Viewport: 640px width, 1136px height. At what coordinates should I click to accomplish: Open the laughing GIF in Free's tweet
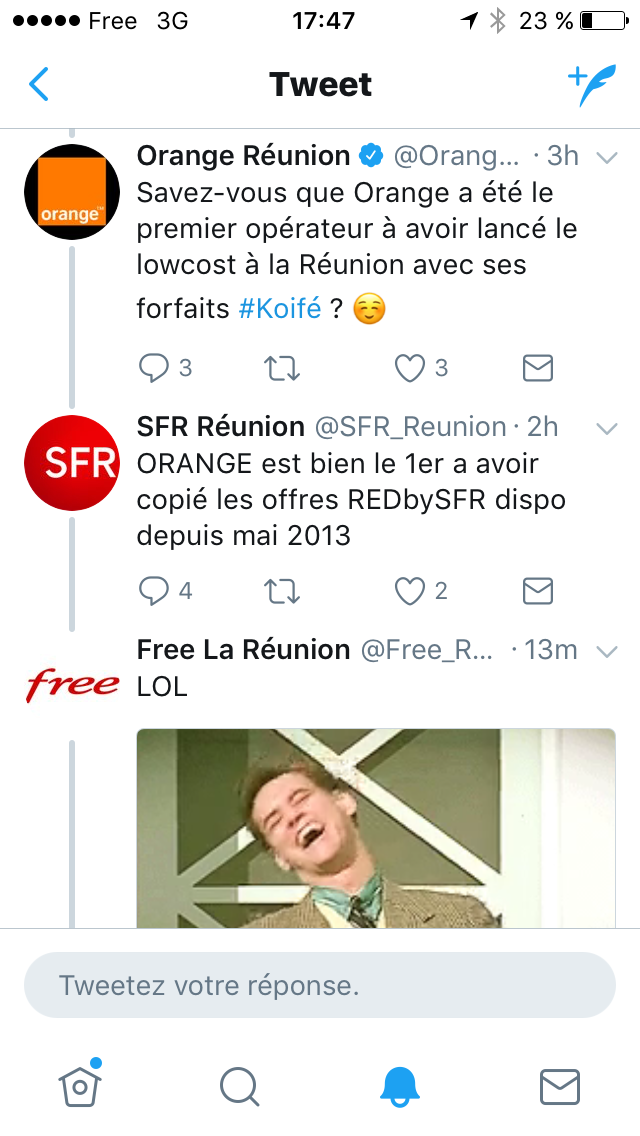(376, 828)
